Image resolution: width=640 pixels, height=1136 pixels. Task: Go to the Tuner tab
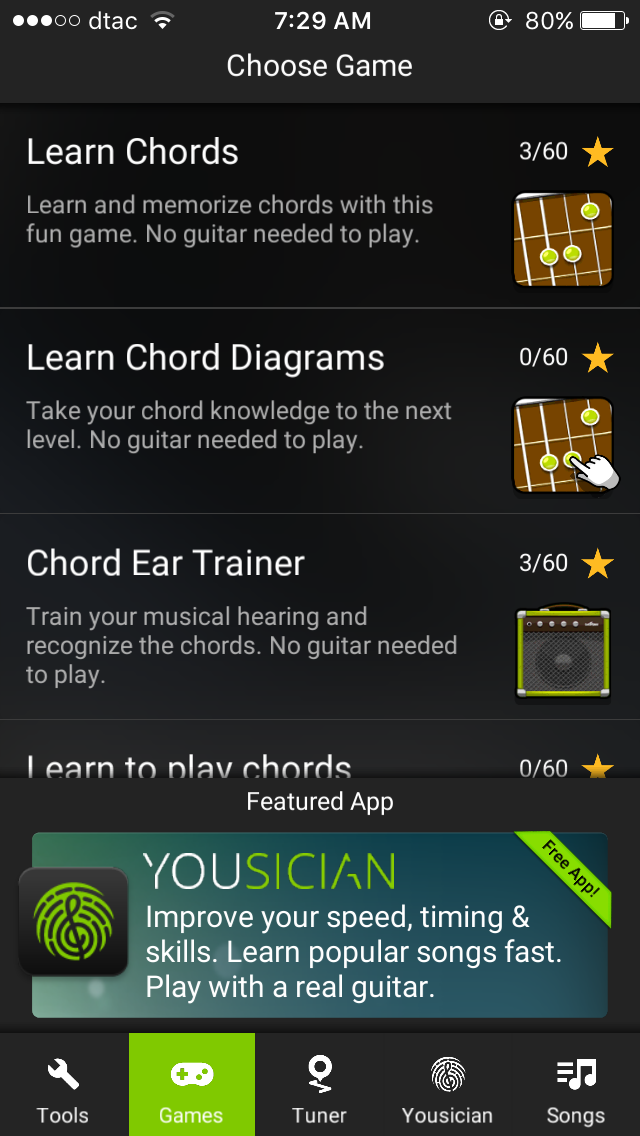click(319, 1087)
